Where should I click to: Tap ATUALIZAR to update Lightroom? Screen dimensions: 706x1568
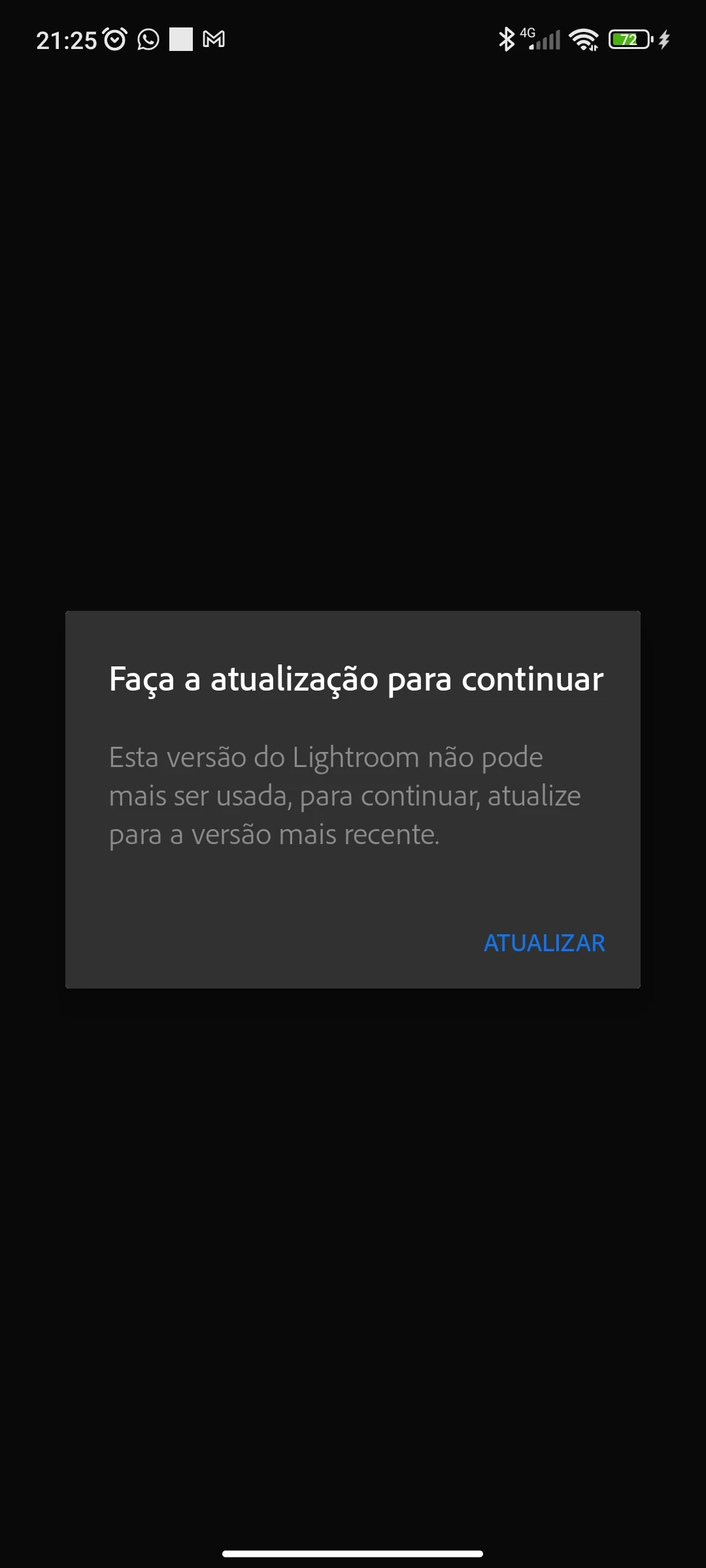[544, 943]
